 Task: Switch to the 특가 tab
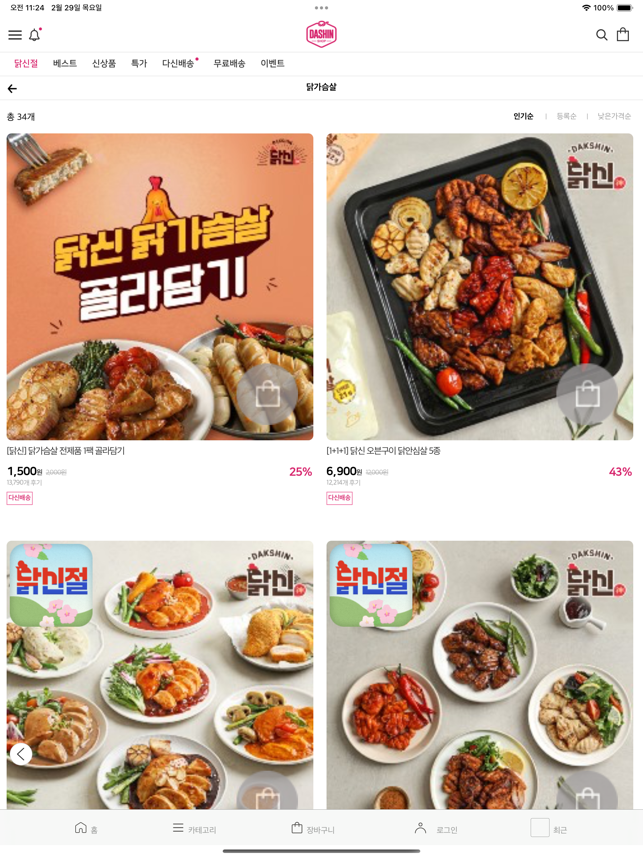[x=139, y=64]
